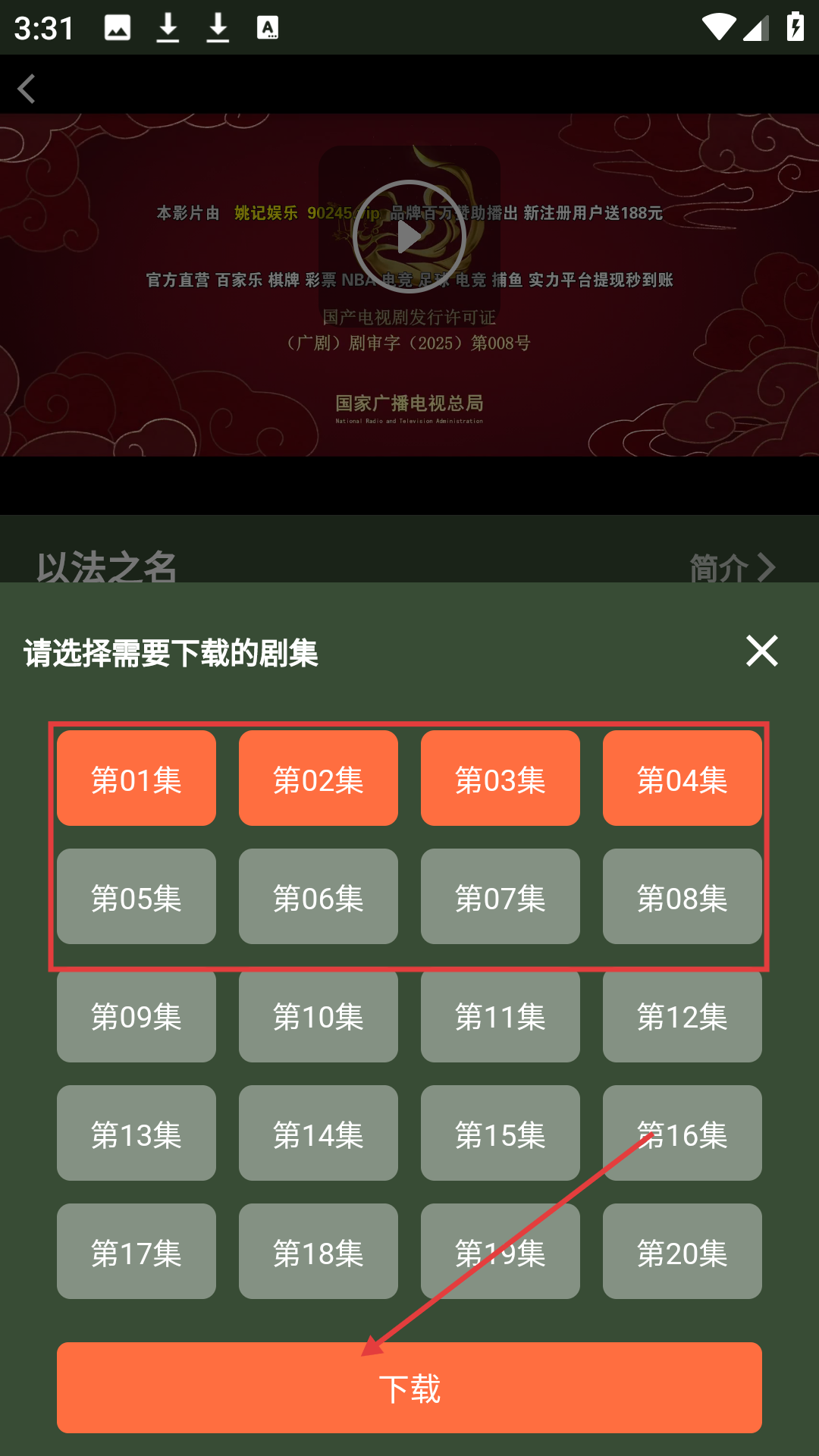Start download with the 下载 button
This screenshot has height=1456, width=819.
tap(409, 1388)
